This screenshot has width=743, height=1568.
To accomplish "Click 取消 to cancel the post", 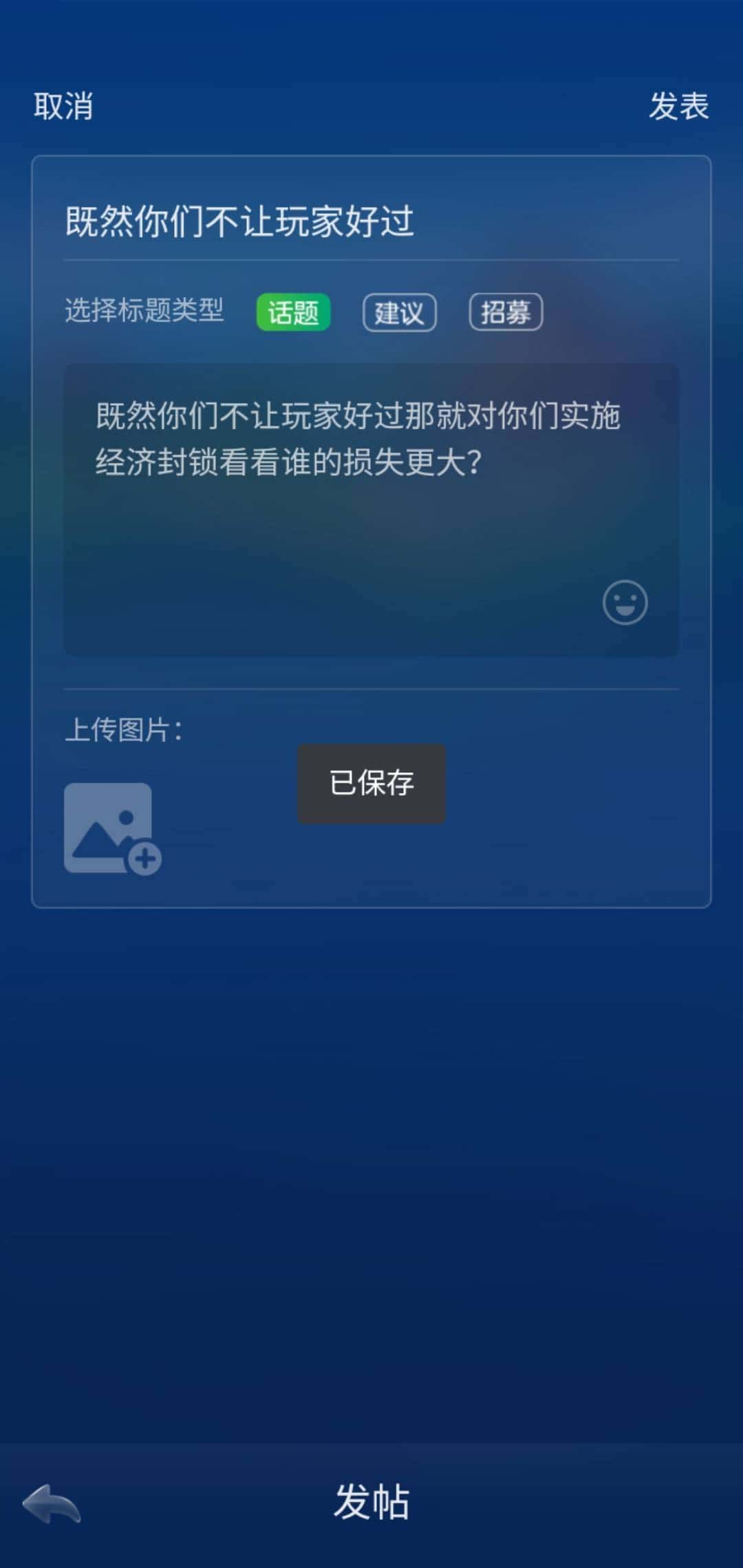I will coord(63,107).
